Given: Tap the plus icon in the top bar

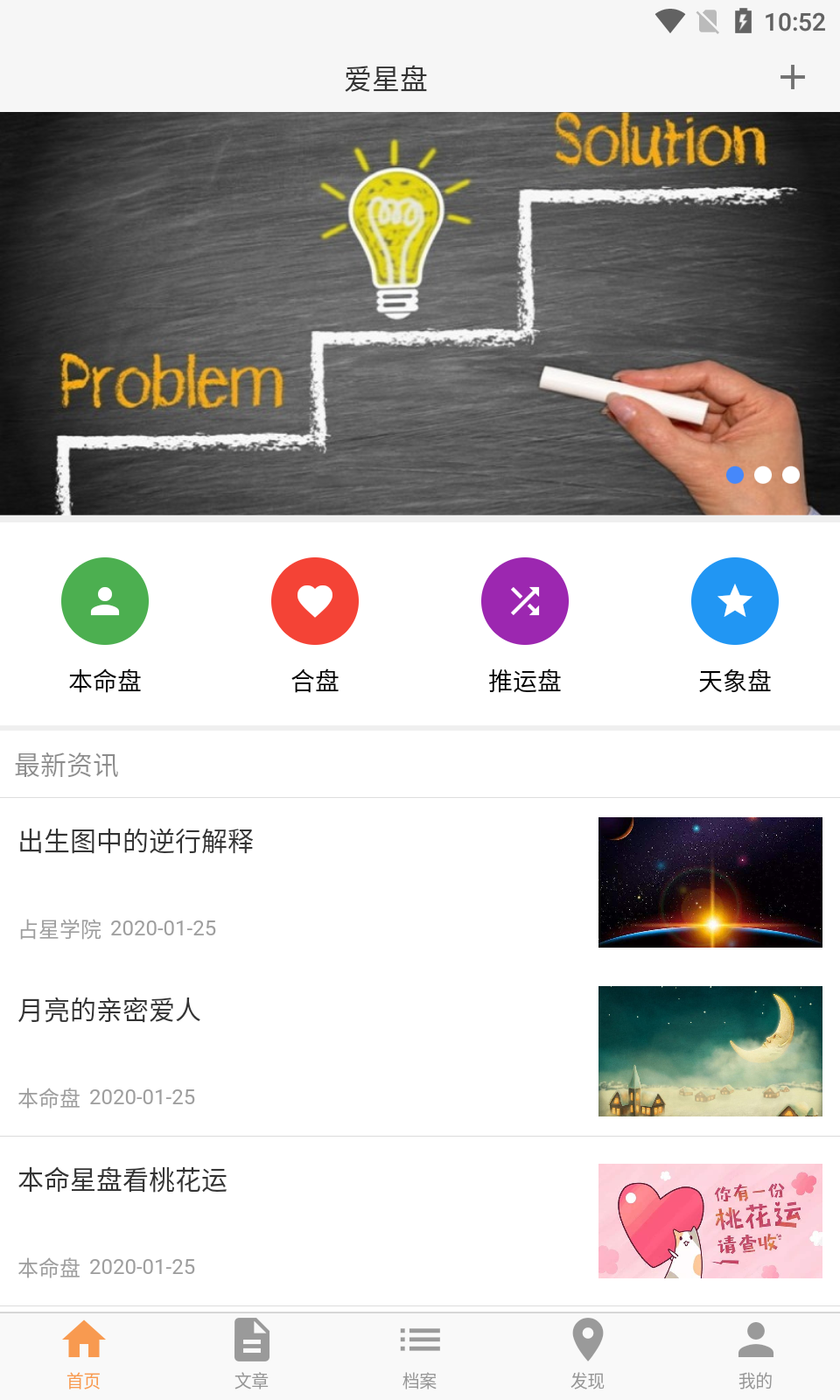Looking at the screenshot, I should (792, 77).
